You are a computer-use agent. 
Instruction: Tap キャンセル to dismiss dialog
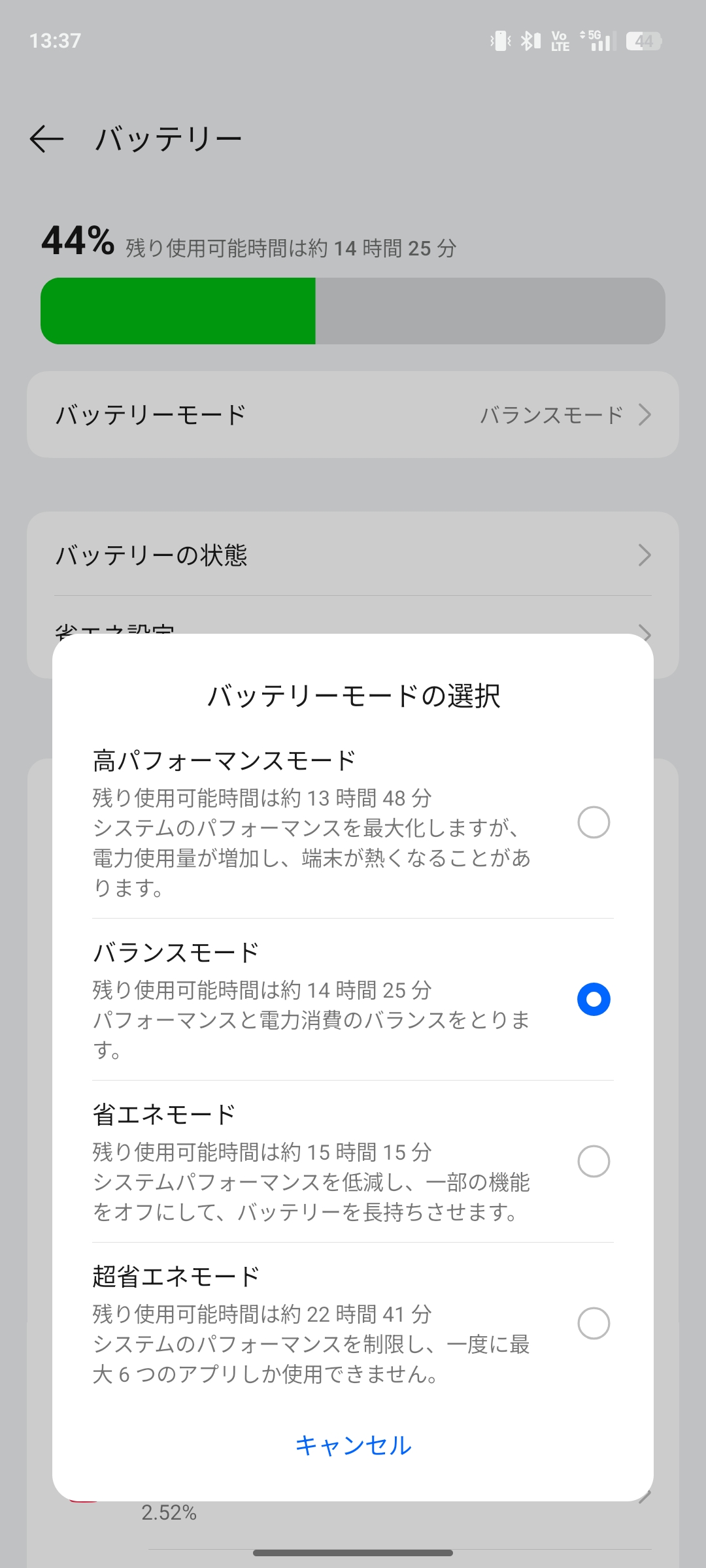click(x=353, y=1445)
